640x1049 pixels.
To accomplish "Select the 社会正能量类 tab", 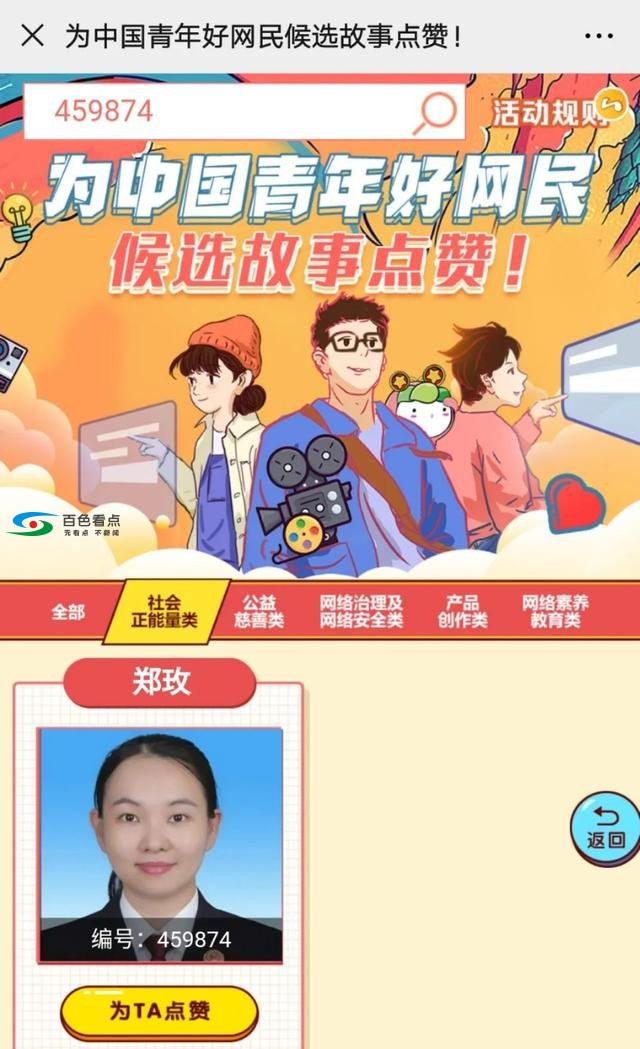I will coord(165,611).
